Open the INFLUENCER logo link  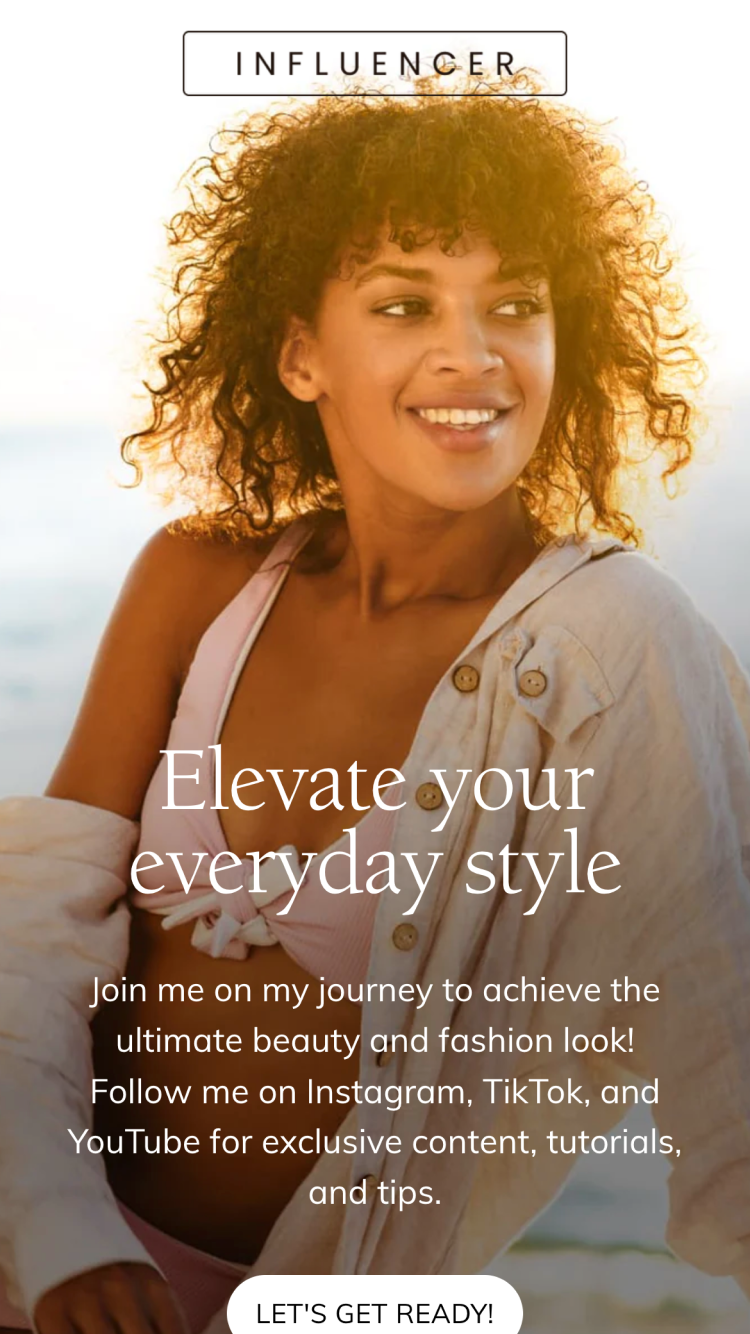click(x=375, y=64)
